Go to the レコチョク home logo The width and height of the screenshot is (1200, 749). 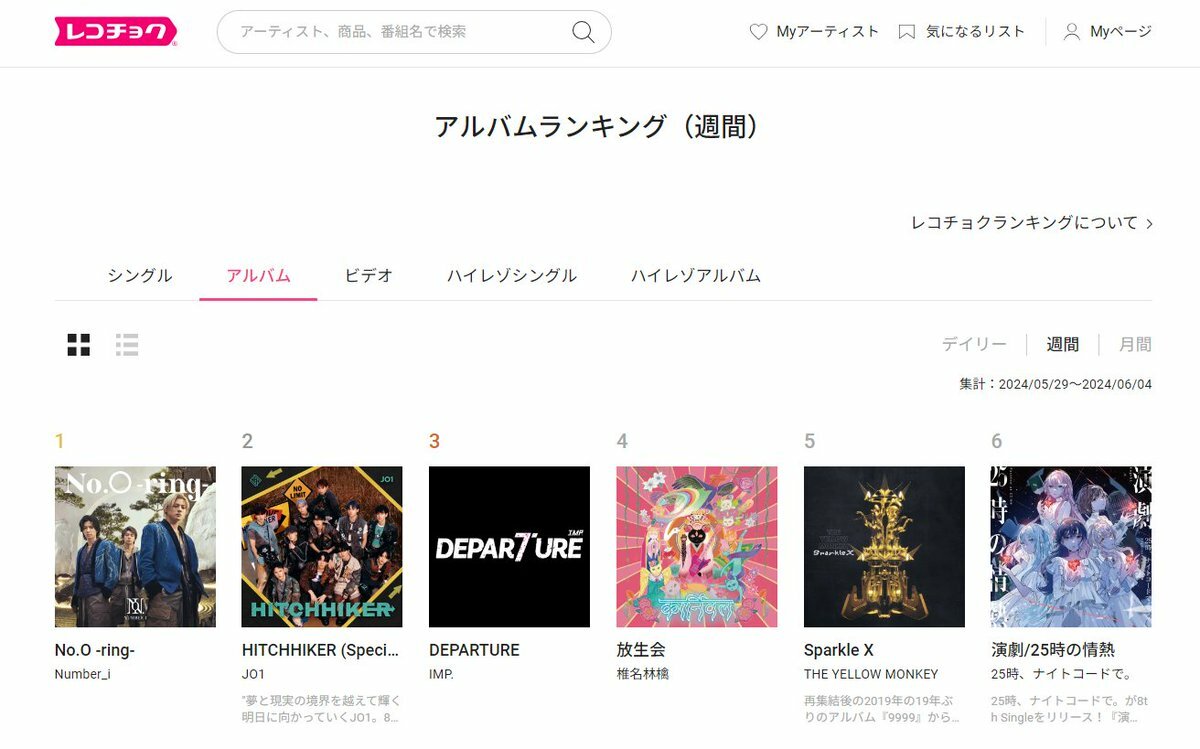pyautogui.click(x=115, y=32)
